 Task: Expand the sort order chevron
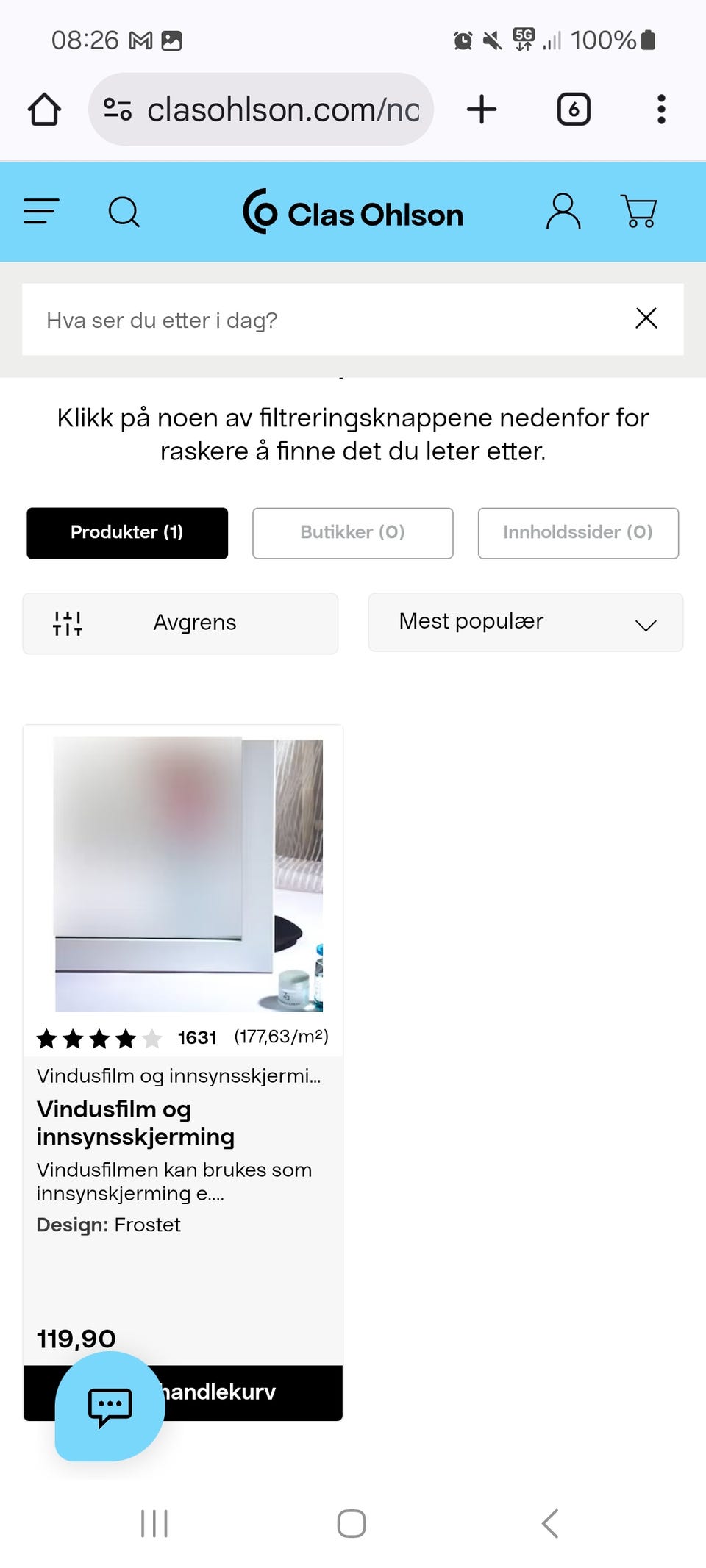pos(646,625)
